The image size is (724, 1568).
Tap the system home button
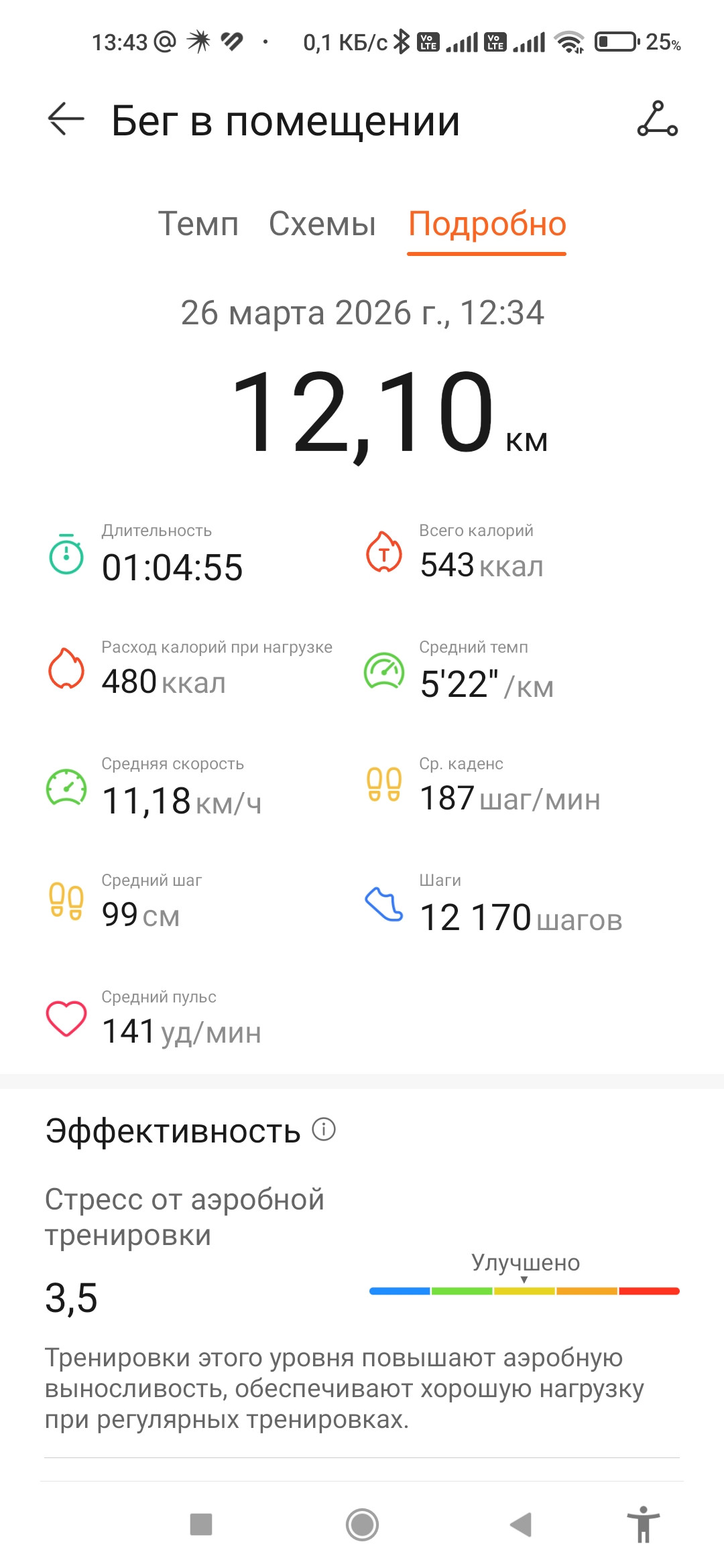(362, 1524)
